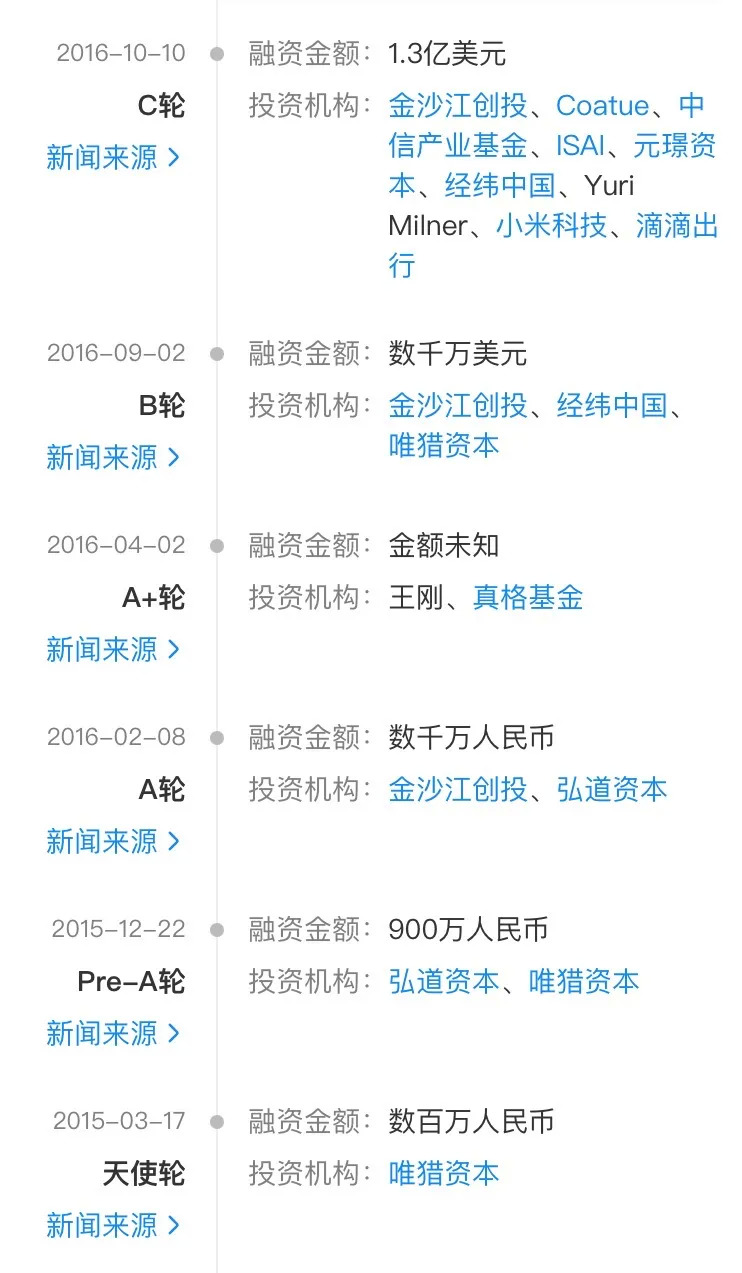Open news source for the A轮 round
Image resolution: width=742 pixels, height=1273 pixels.
tap(112, 841)
